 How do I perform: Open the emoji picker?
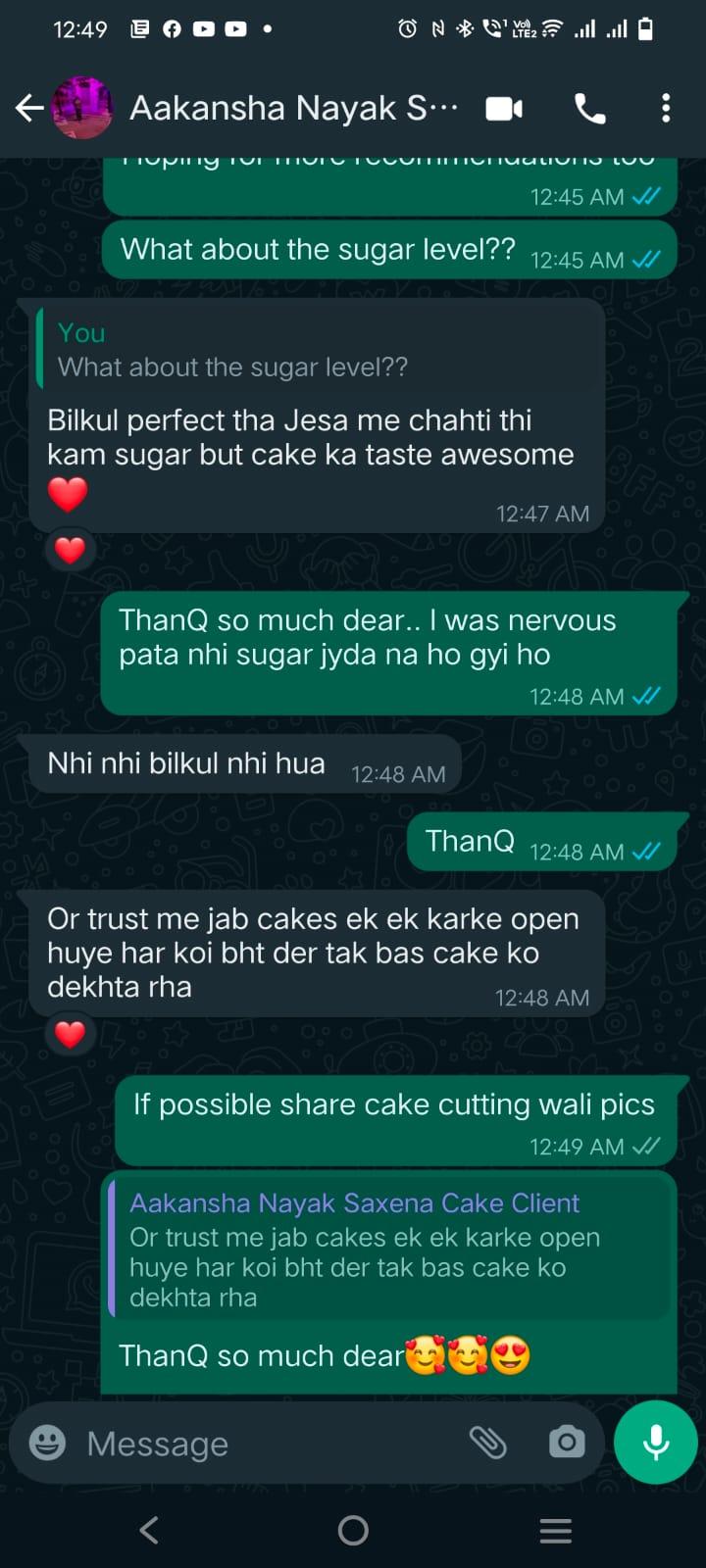click(x=47, y=1443)
